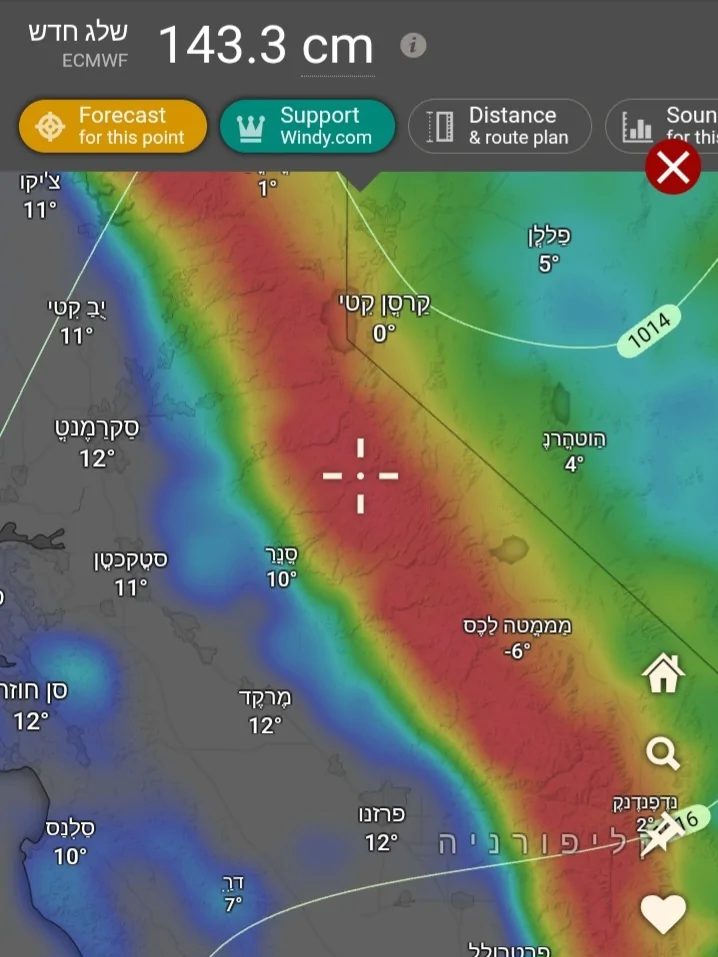Go to the home location
The width and height of the screenshot is (718, 957).
pos(663,675)
